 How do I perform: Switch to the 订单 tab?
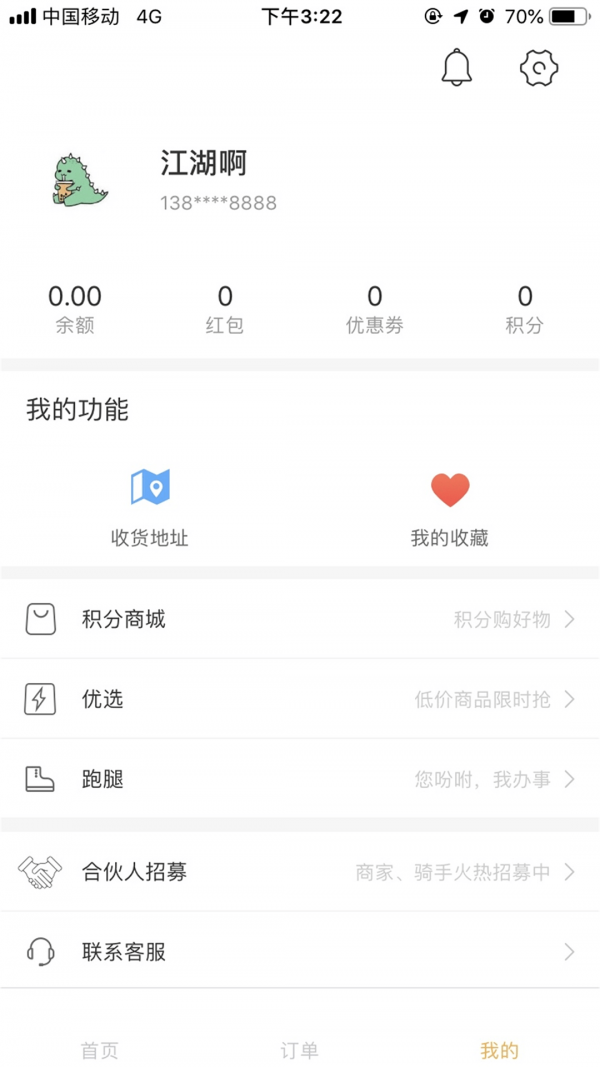(x=300, y=1050)
